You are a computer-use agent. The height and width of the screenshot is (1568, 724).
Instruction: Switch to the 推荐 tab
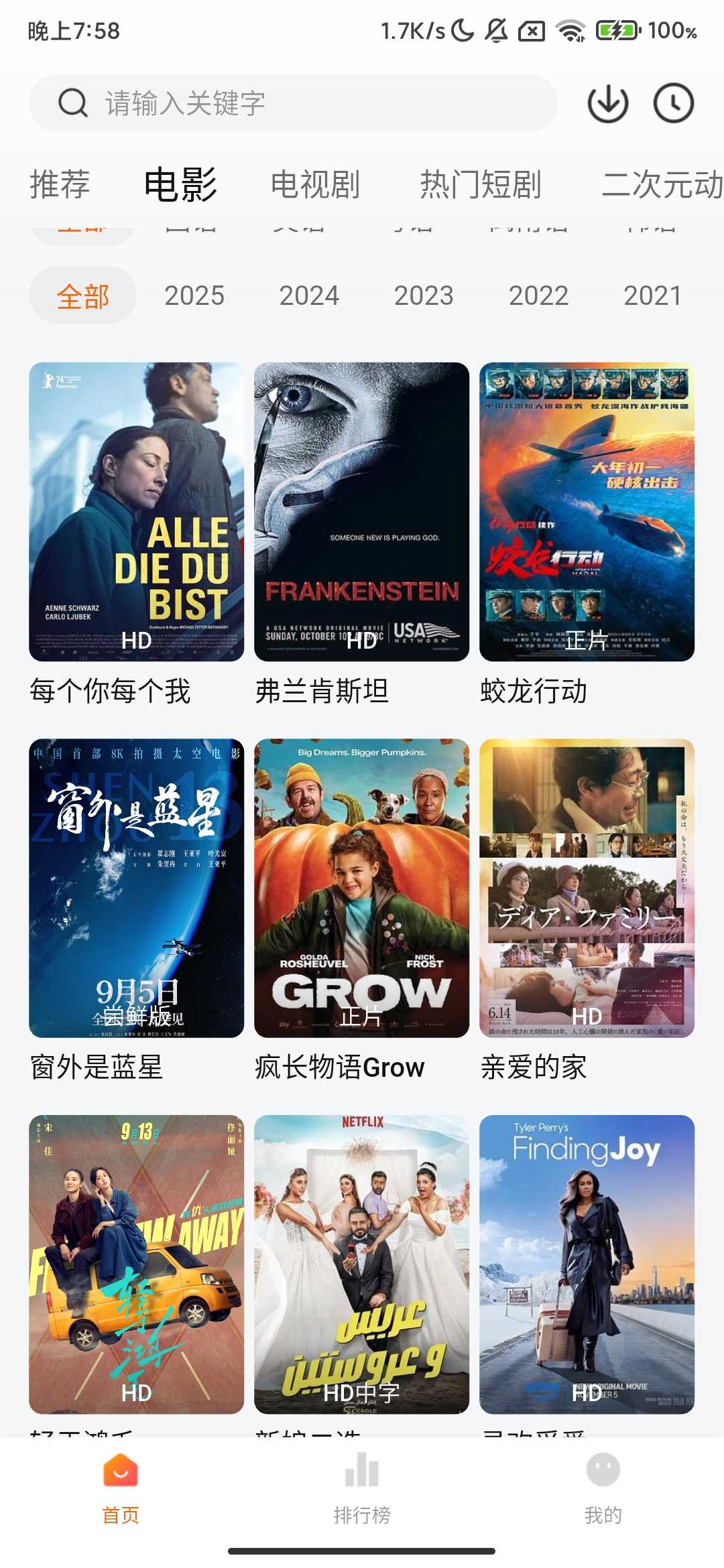[60, 184]
